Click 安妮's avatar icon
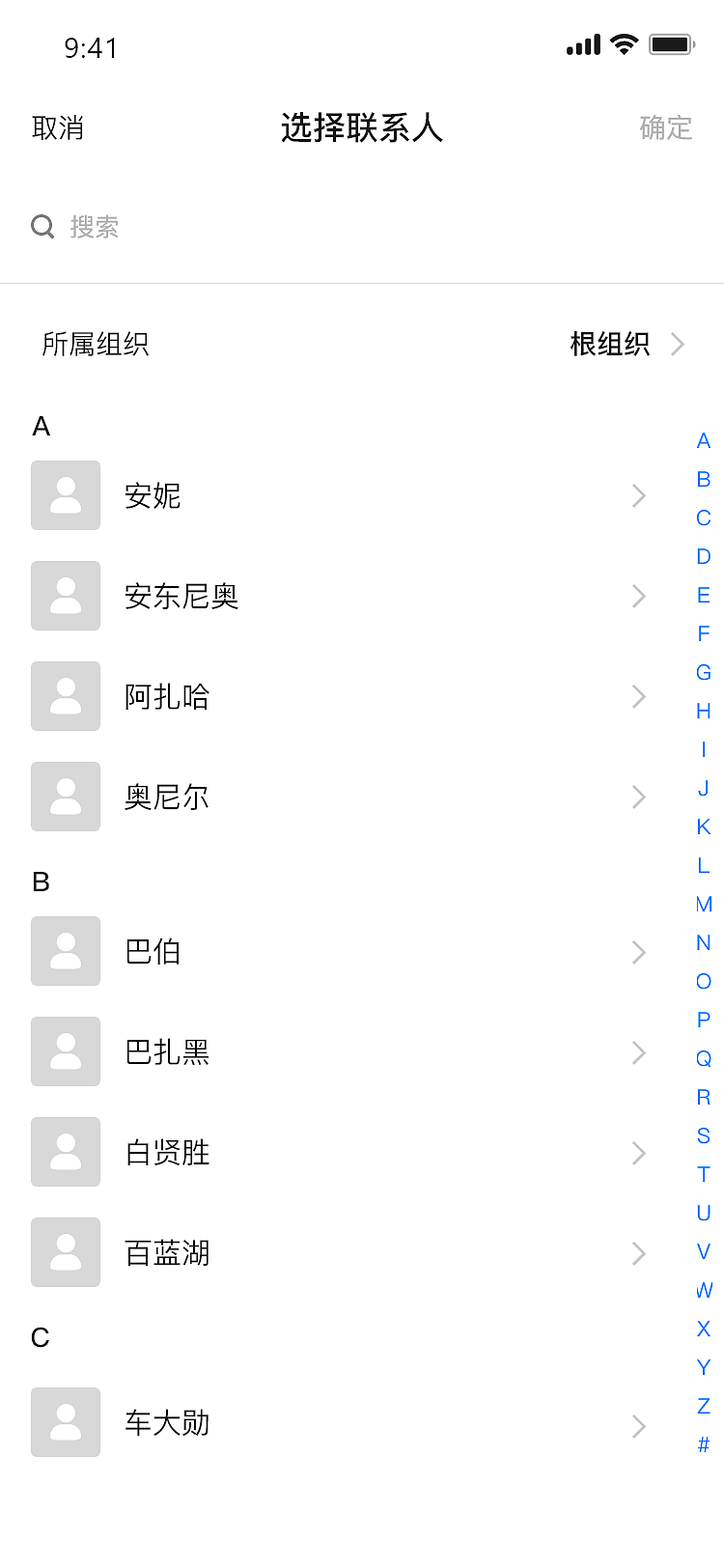 pos(66,495)
